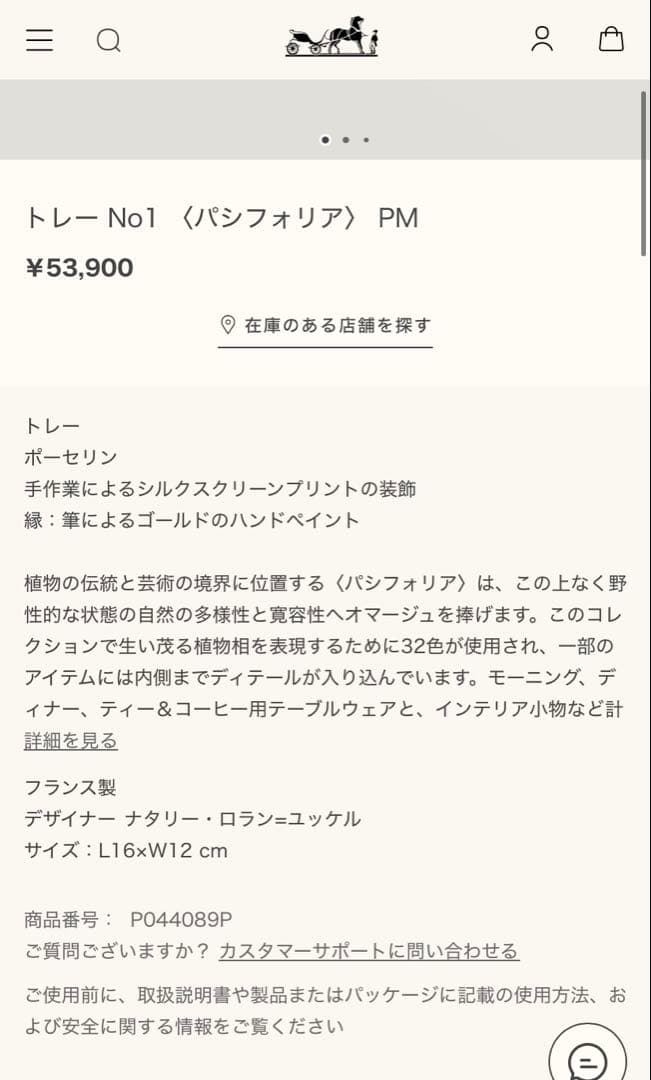Screen dimensions: 651x1080
Task: Find stores with stock (在庫のある店舗を探す)
Action: [x=326, y=325]
